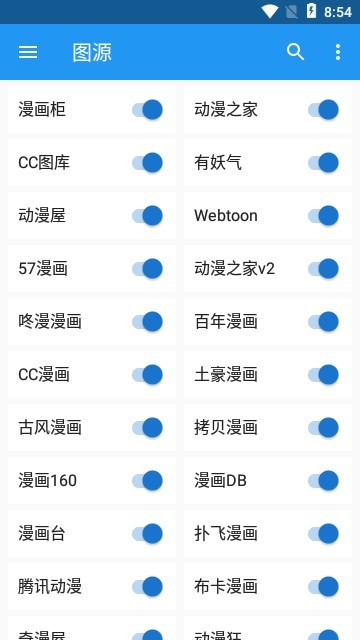Turn off the 57漫画 switch
The width and height of the screenshot is (360, 640).
click(x=147, y=269)
